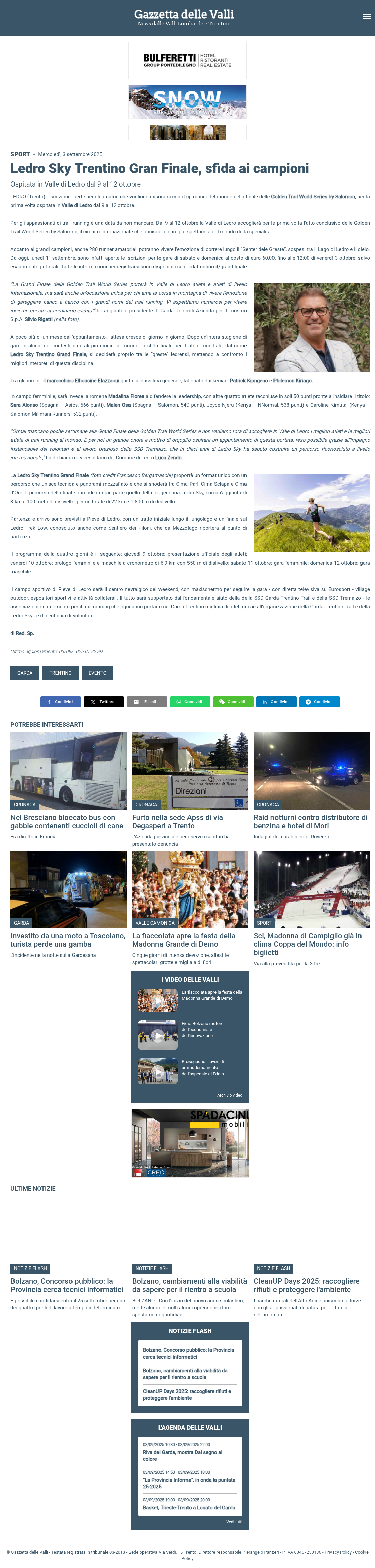The height and width of the screenshot is (1568, 375).
Task: Open article about bus blocked in Bresciano
Action: coord(67,822)
